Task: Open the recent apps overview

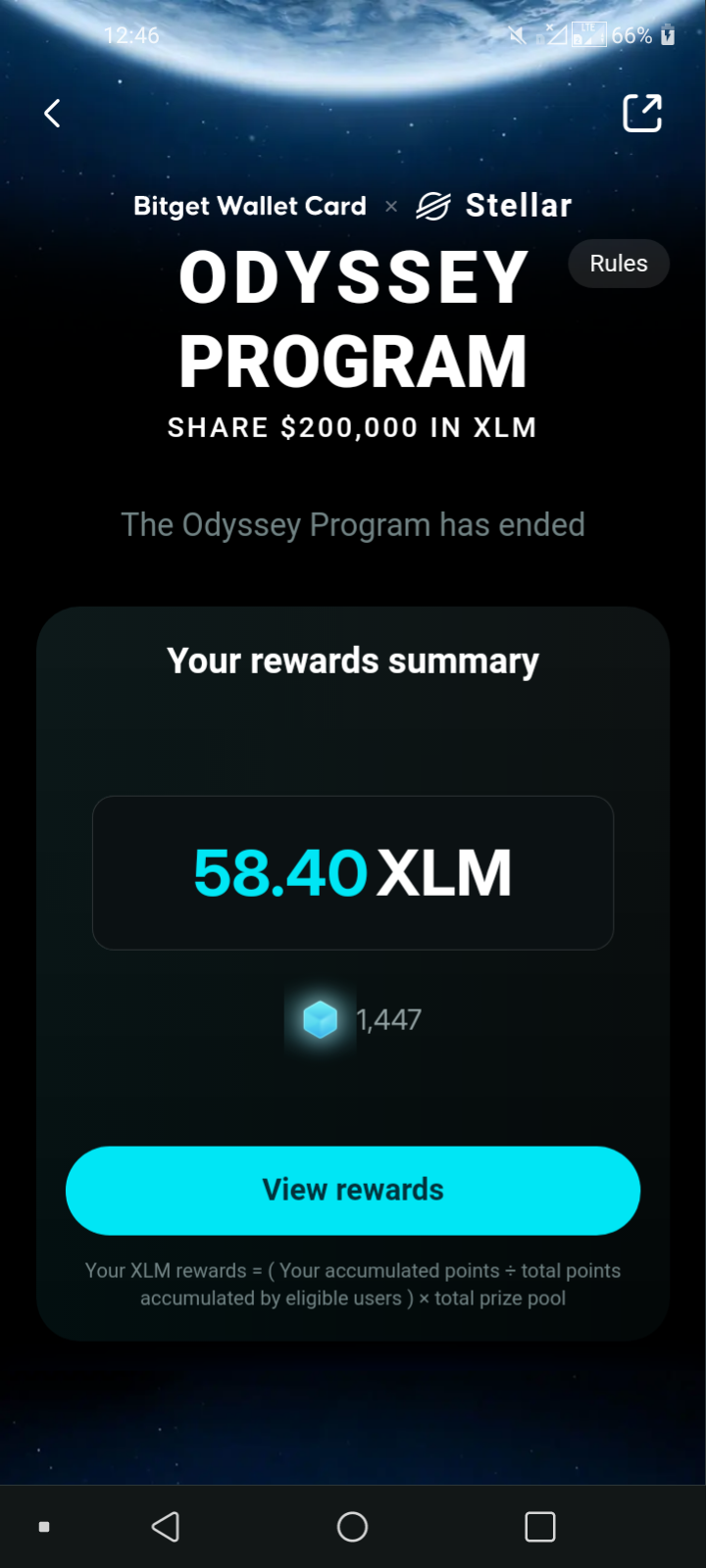Action: click(x=540, y=1527)
